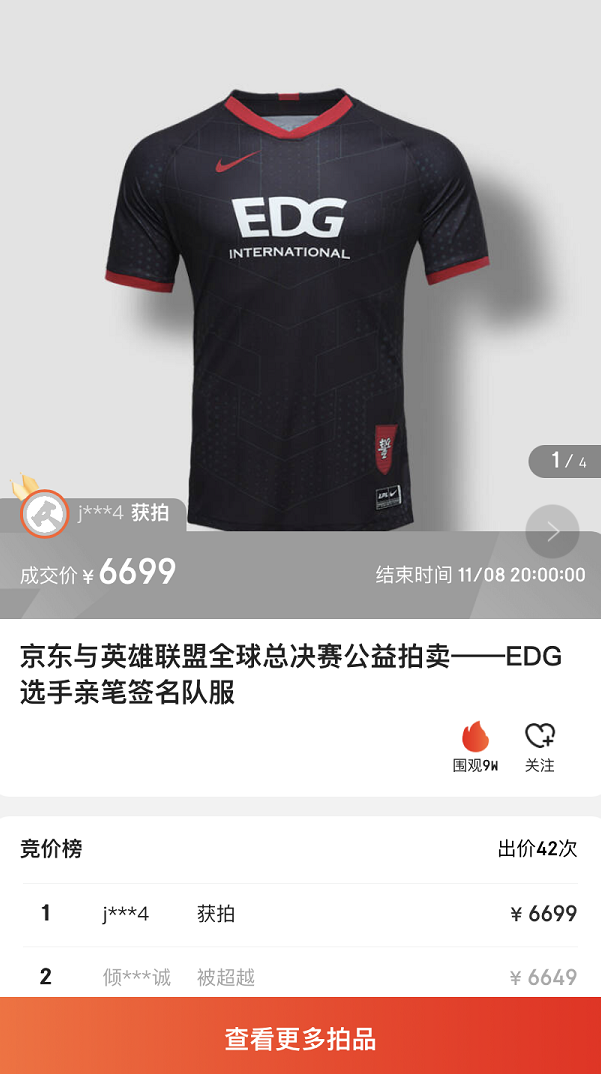Tap the 查看更多拍品 button
This screenshot has height=1074, width=601.
tap(300, 1038)
